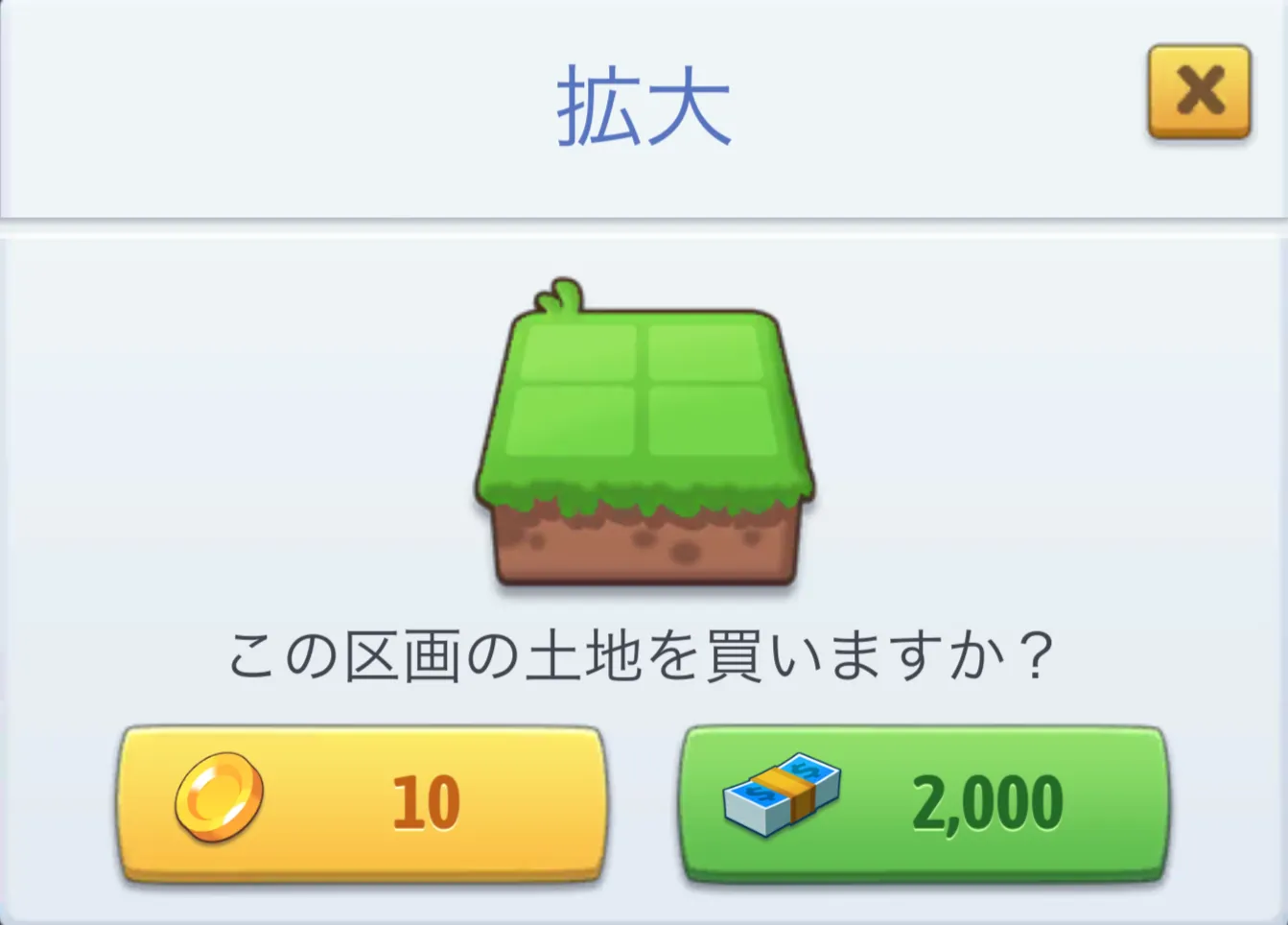Purchase the land for 2,000 cash
This screenshot has width=1288, height=925.
click(x=924, y=802)
